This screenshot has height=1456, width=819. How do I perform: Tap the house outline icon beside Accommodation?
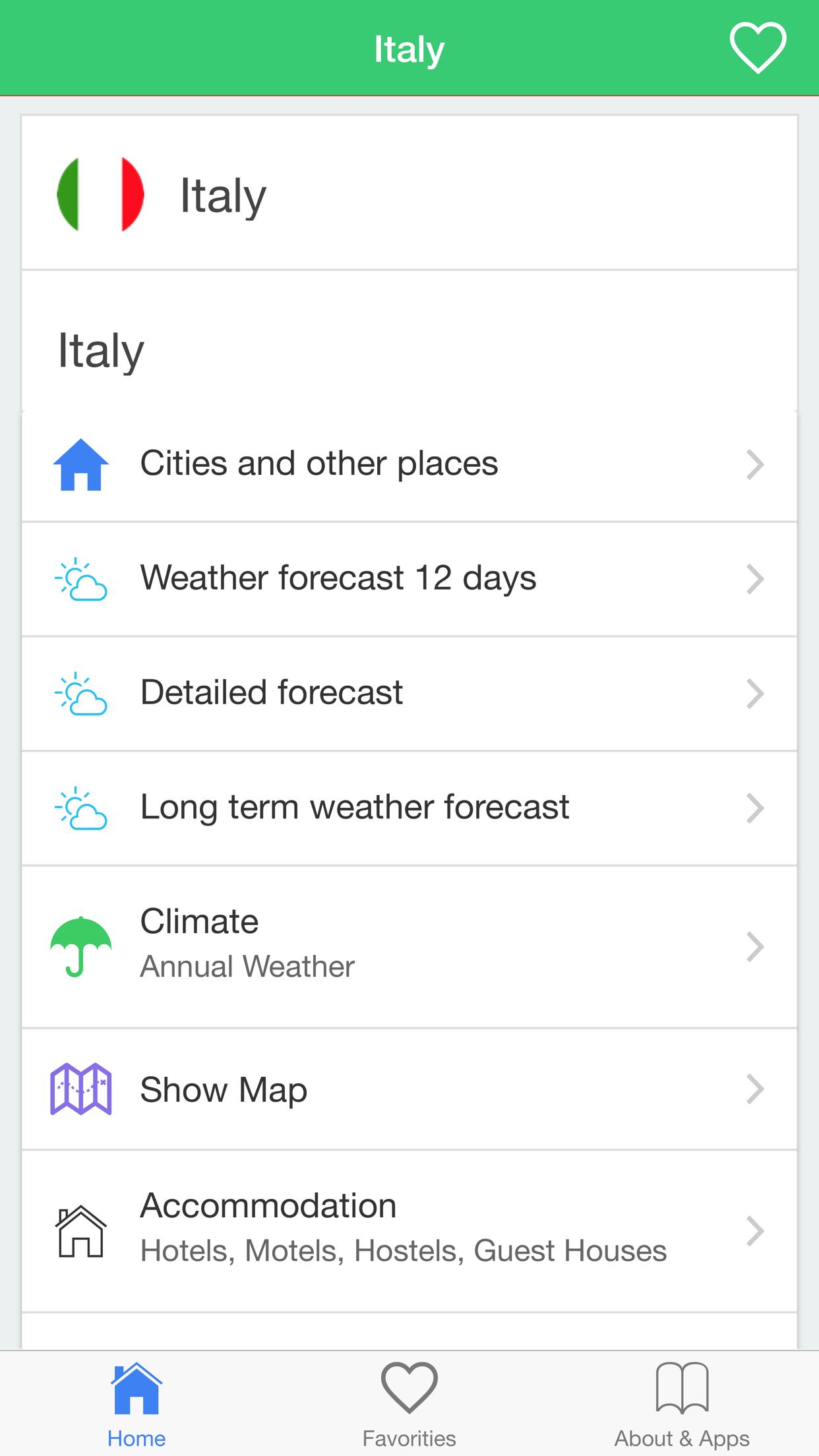82,1227
